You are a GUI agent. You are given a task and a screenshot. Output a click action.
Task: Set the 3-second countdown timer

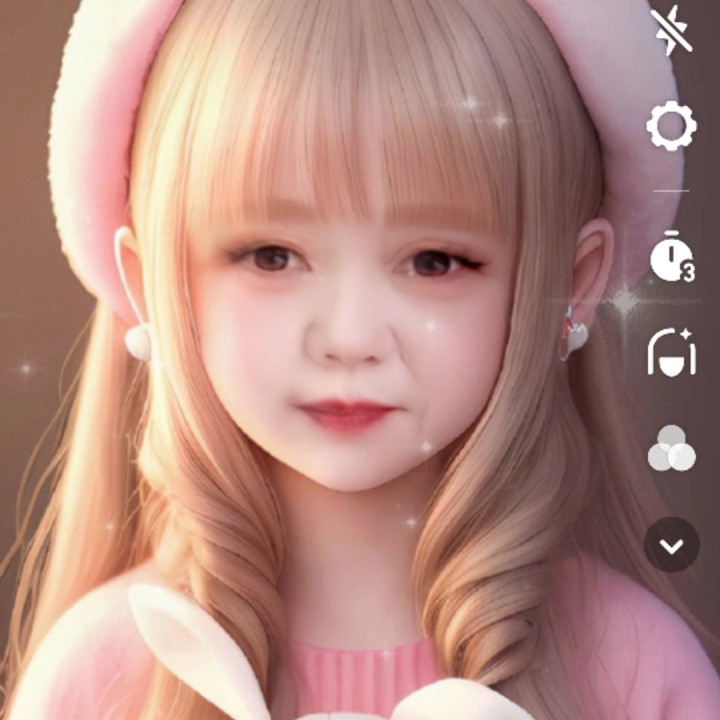pyautogui.click(x=671, y=257)
